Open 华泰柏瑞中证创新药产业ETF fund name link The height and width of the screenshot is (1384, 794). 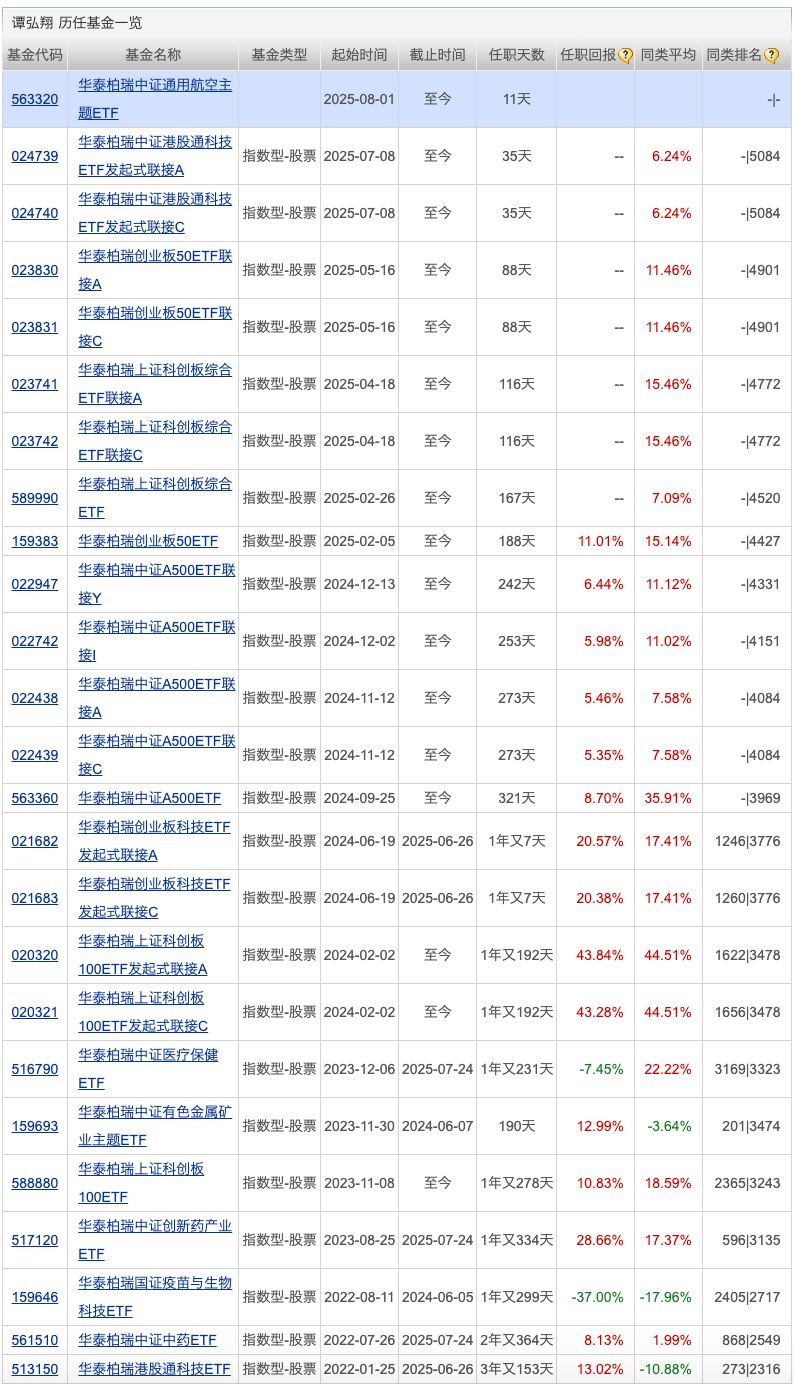155,1240
